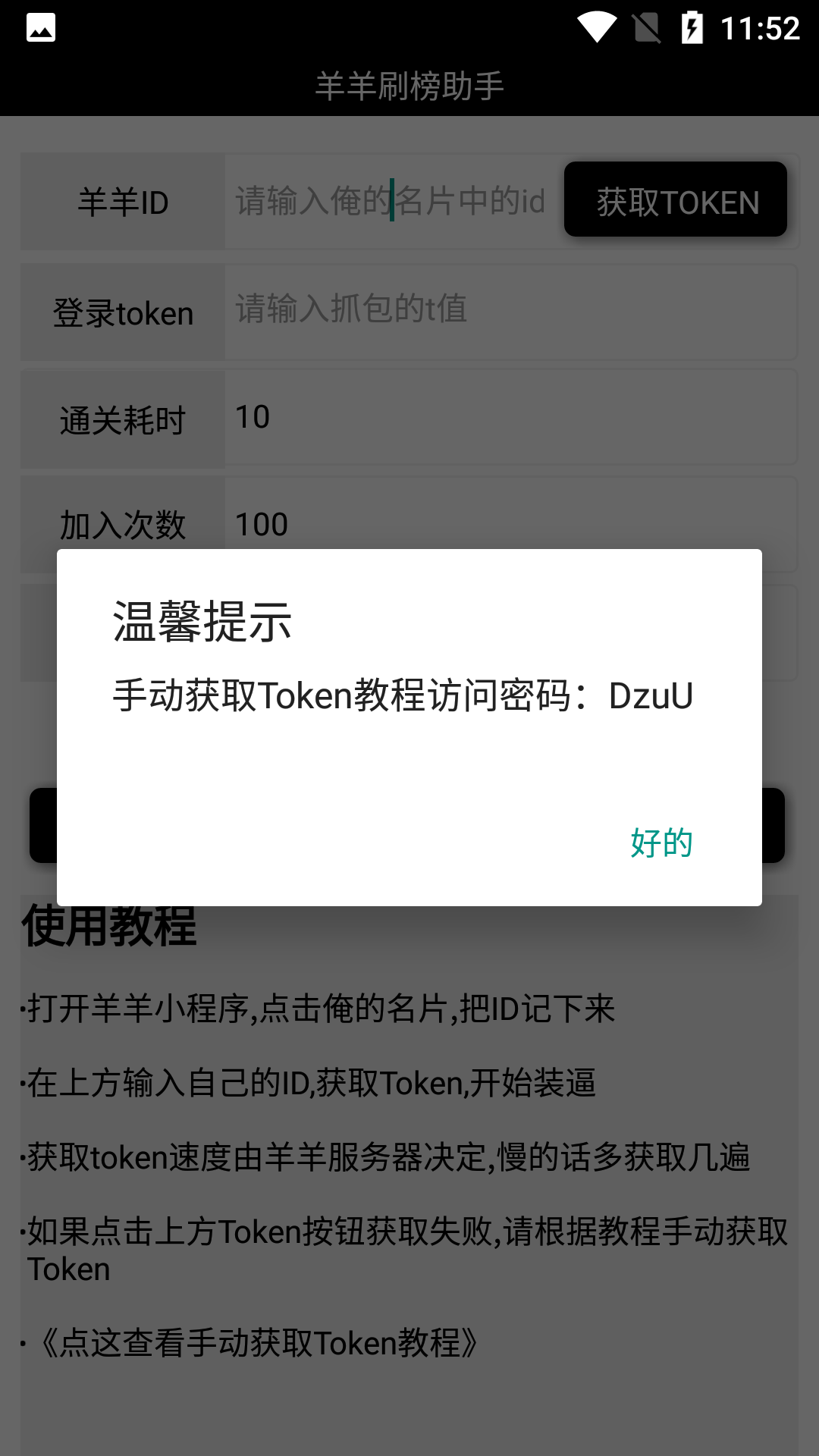Image resolution: width=819 pixels, height=1456 pixels.
Task: Tap the access password text DzuU
Action: tap(651, 698)
